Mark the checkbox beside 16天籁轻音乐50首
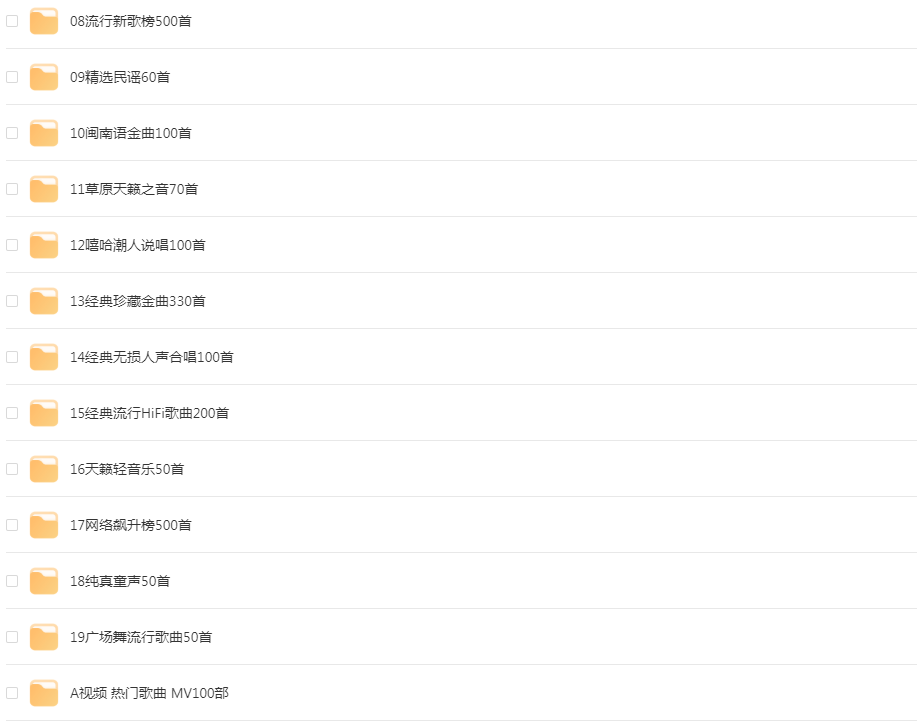Viewport: 917px width, 721px height. pos(12,468)
